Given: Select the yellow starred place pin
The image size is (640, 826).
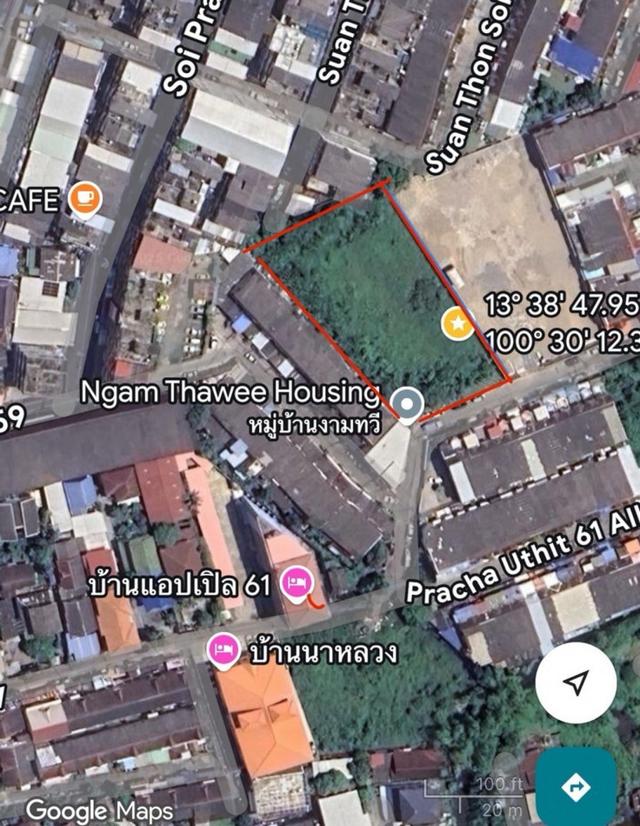Looking at the screenshot, I should [x=457, y=323].
